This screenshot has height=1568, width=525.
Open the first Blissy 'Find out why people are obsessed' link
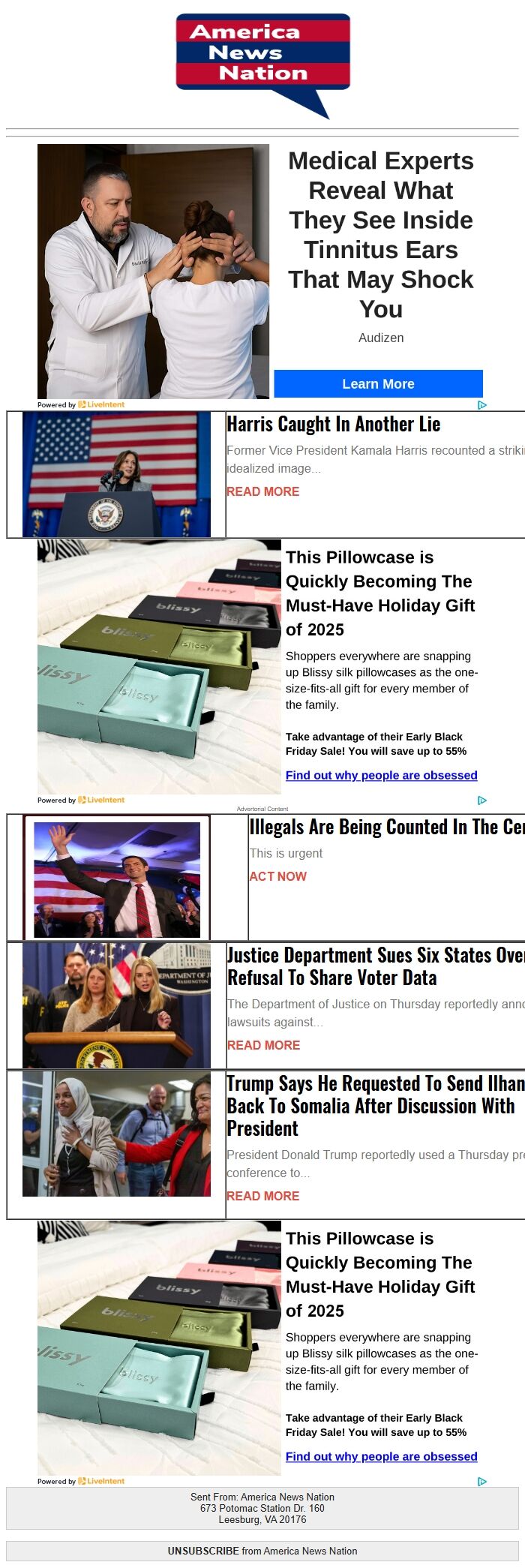pos(381,775)
